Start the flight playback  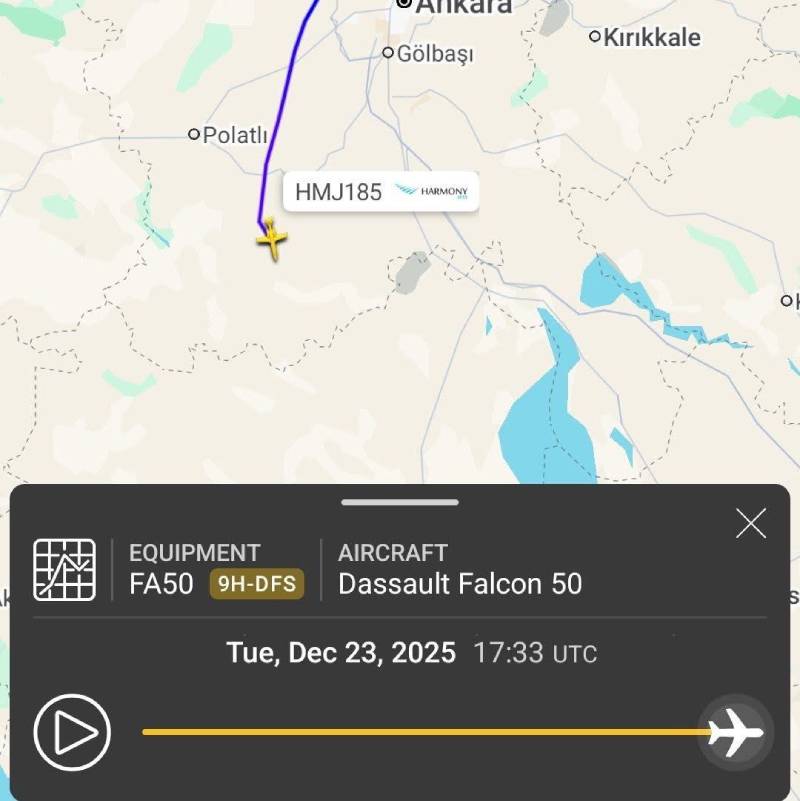[72, 733]
